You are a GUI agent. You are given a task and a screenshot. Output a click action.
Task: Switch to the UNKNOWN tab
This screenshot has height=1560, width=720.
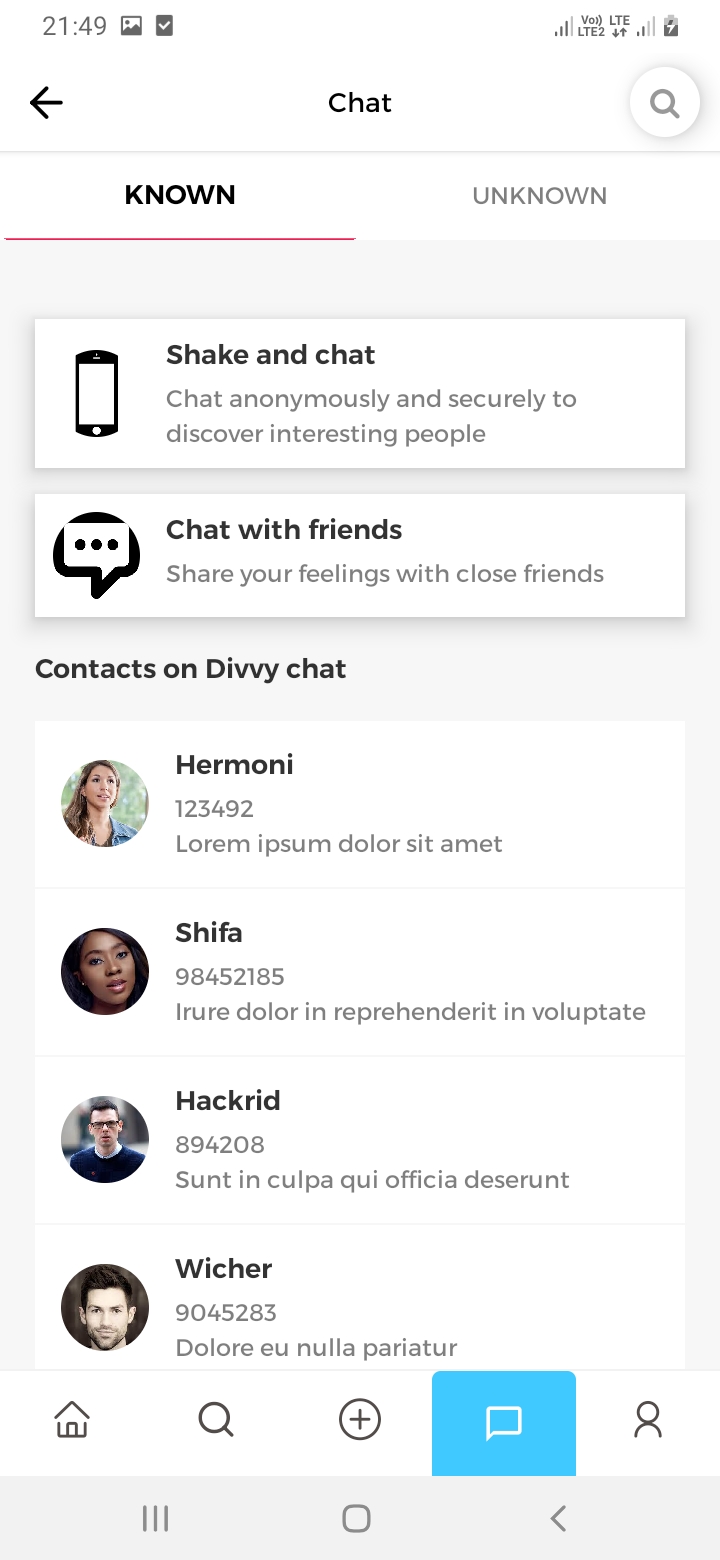pyautogui.click(x=539, y=195)
